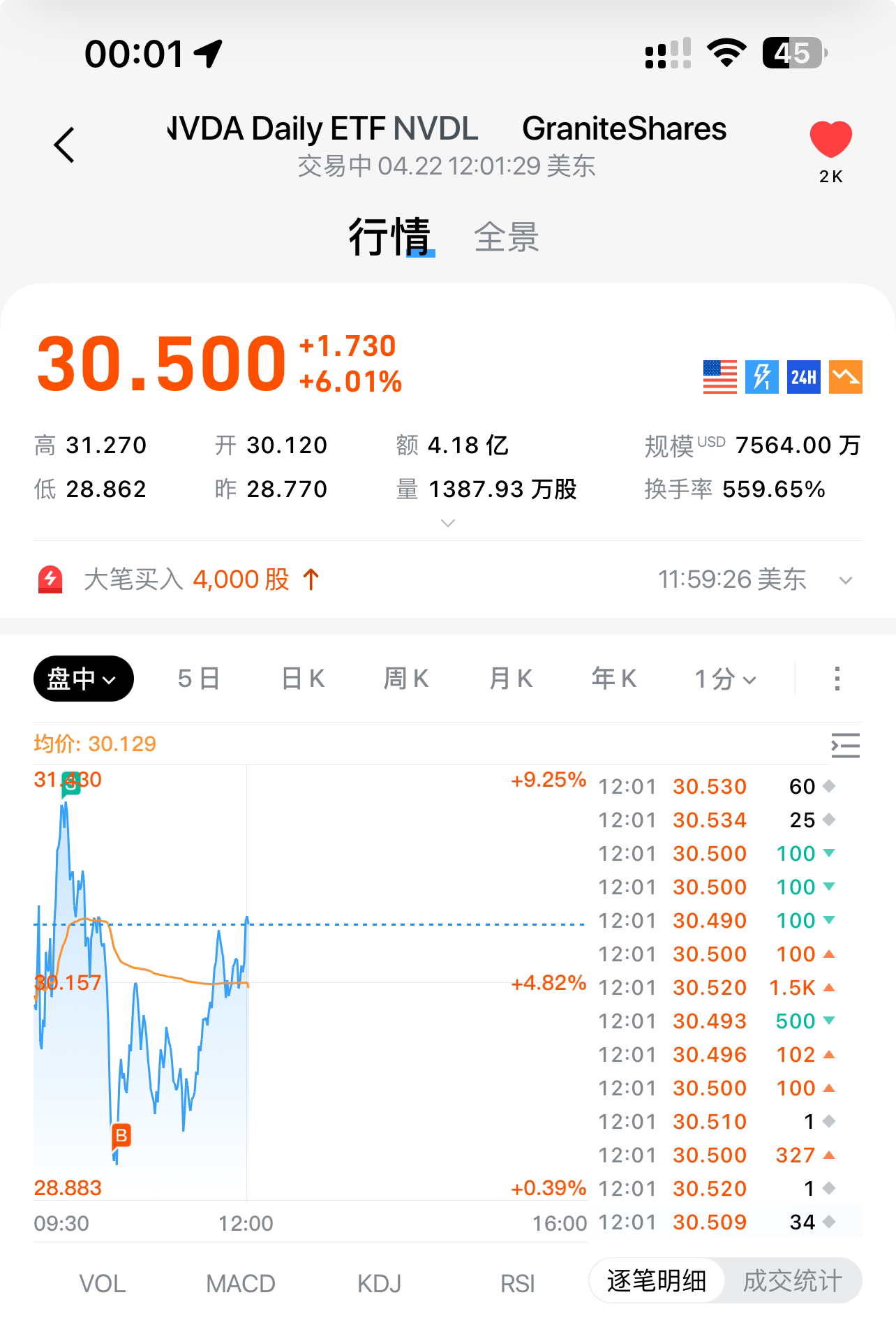
Task: Switch to the 全景 tab
Action: pyautogui.click(x=507, y=237)
